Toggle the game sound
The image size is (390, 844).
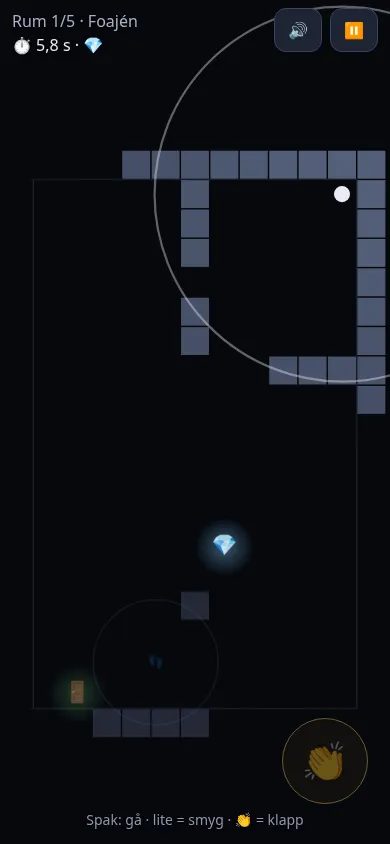click(298, 30)
